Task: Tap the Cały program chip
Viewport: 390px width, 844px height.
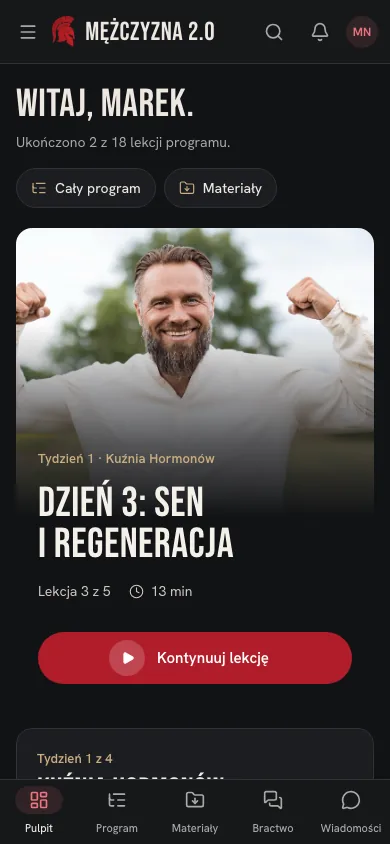Action: tap(86, 188)
